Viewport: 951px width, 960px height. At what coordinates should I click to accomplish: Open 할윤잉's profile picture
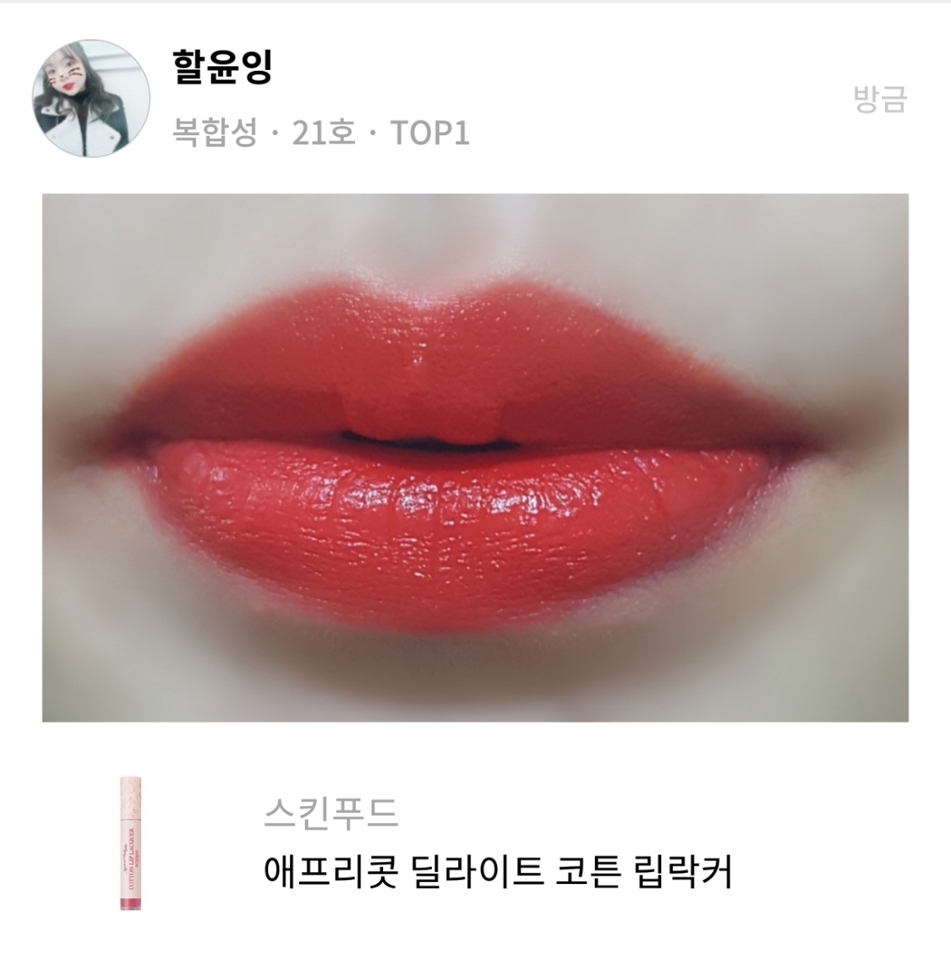coord(91,98)
